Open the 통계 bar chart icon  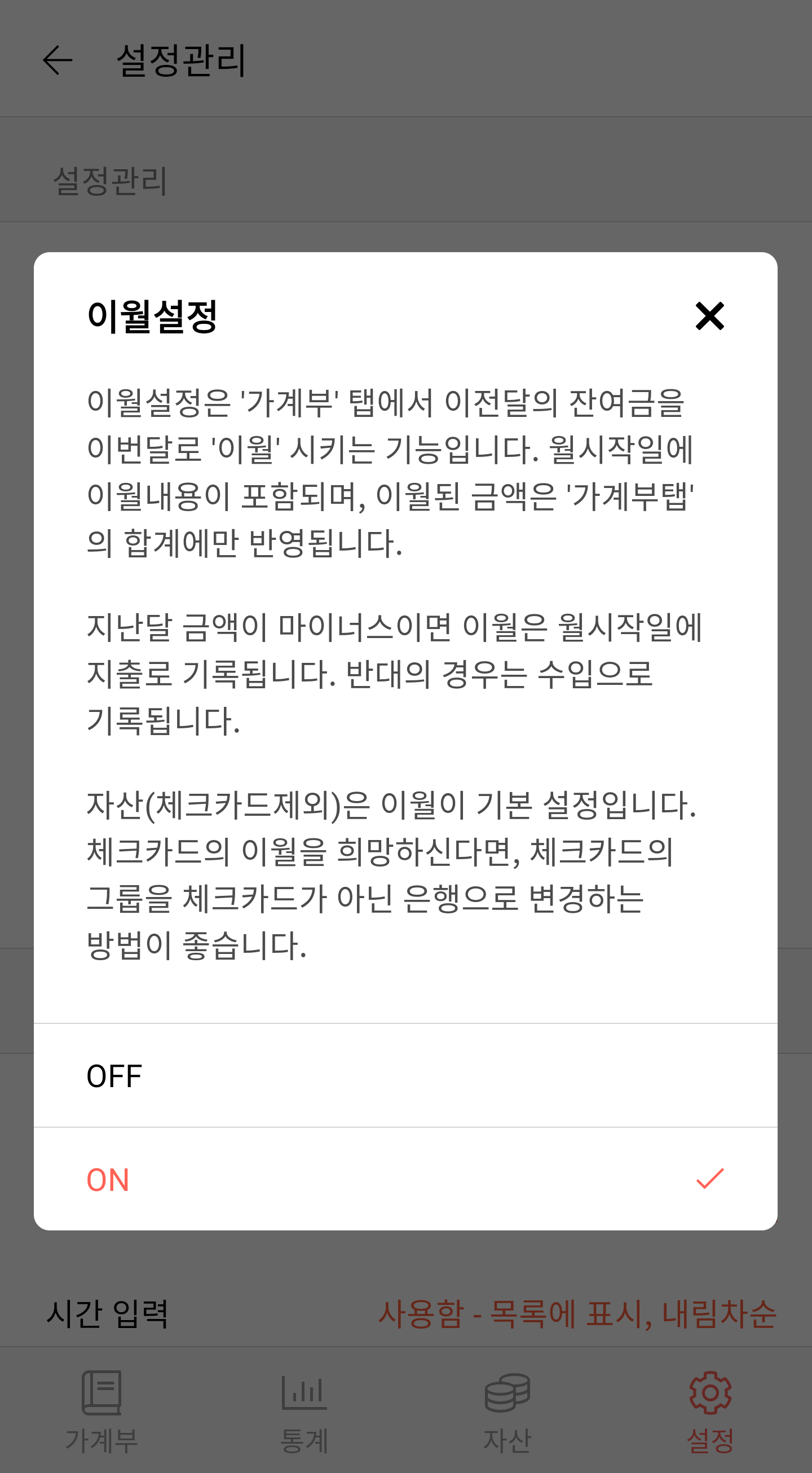pyautogui.click(x=304, y=1396)
